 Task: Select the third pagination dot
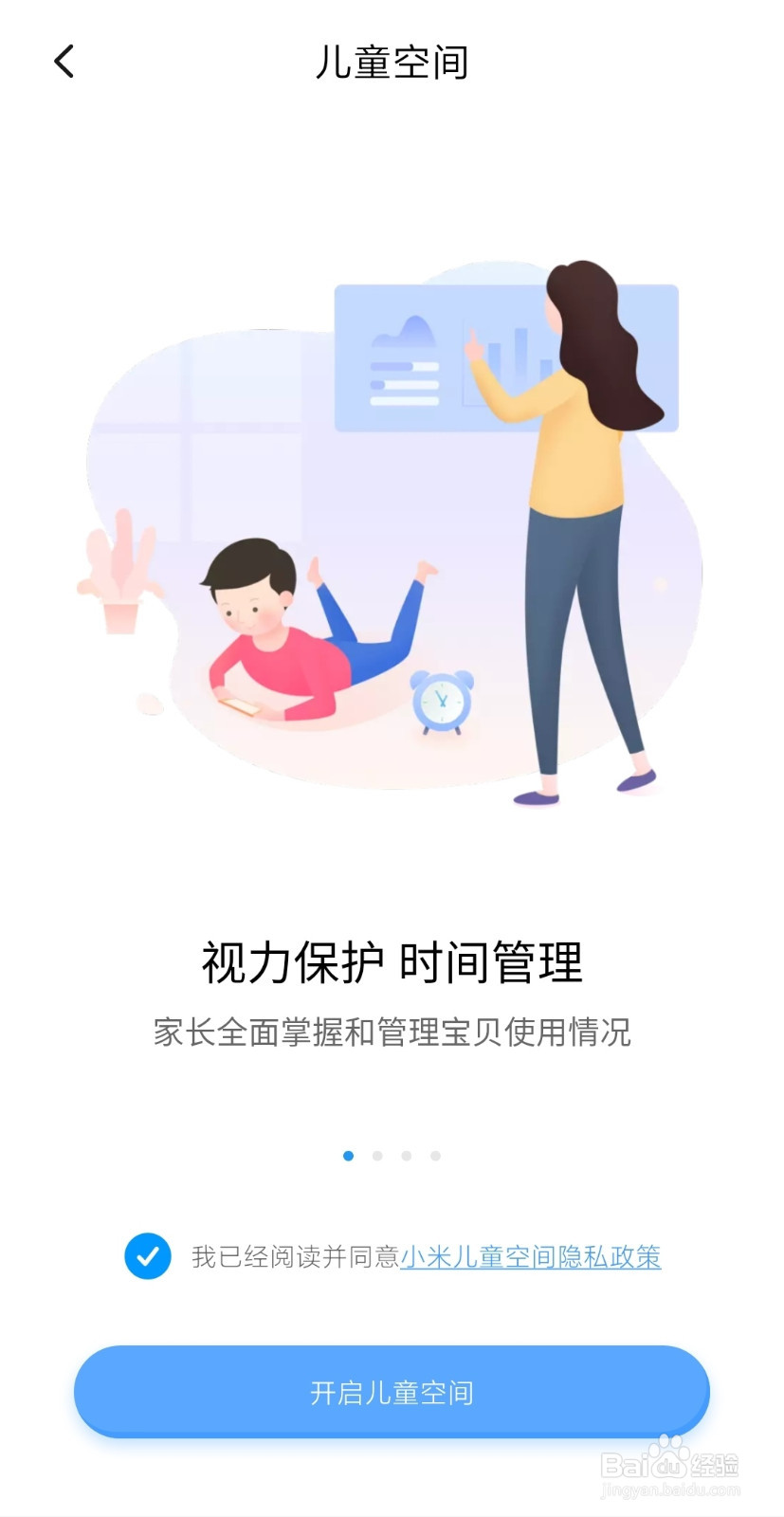[x=407, y=1155]
